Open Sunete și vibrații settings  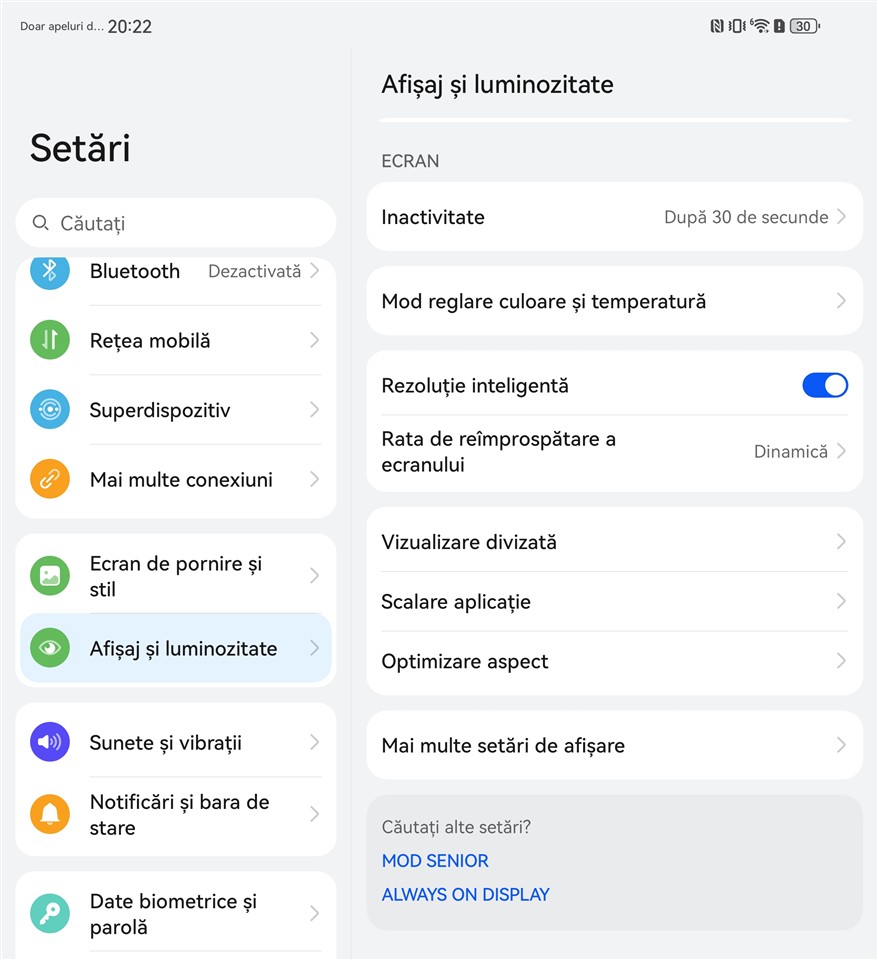[175, 742]
